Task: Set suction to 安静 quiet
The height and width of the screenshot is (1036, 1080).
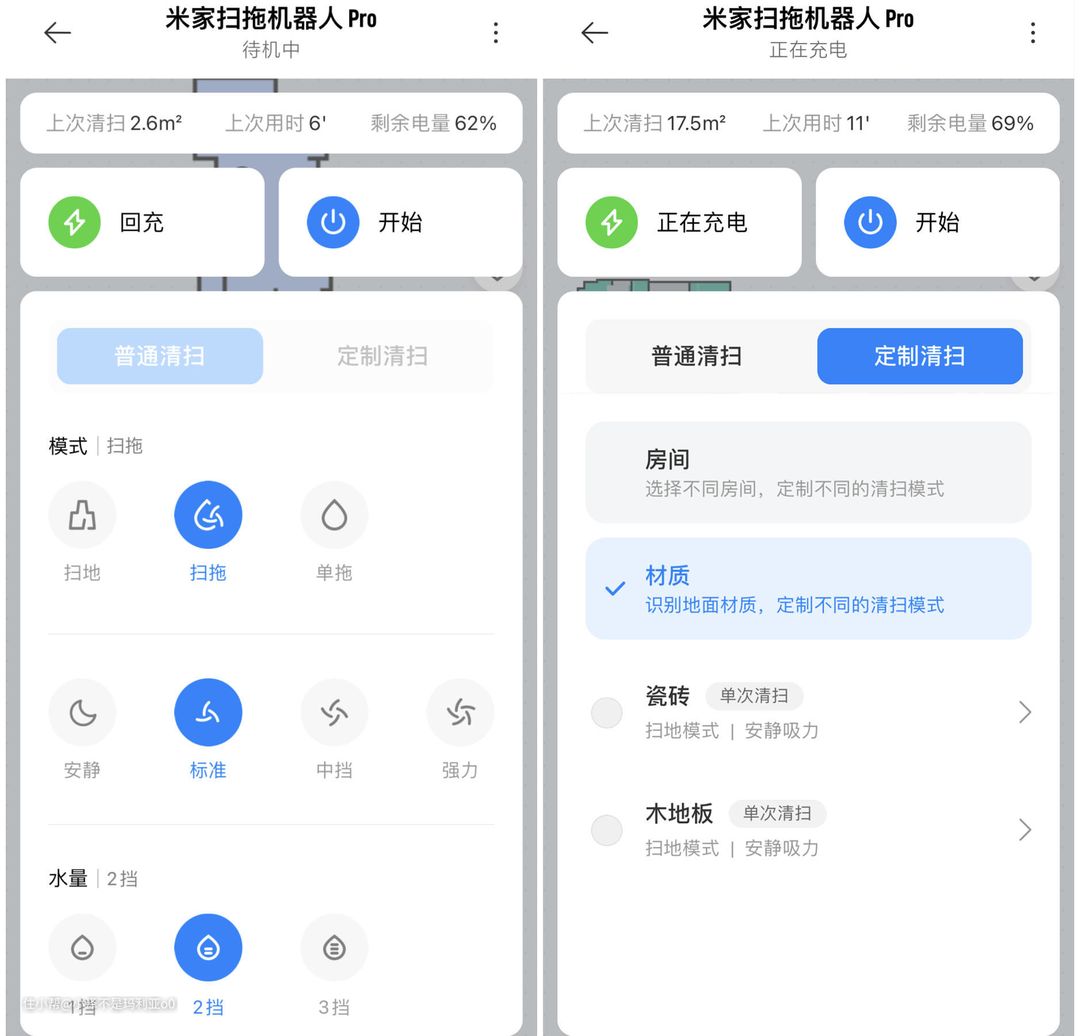Action: pos(82,713)
